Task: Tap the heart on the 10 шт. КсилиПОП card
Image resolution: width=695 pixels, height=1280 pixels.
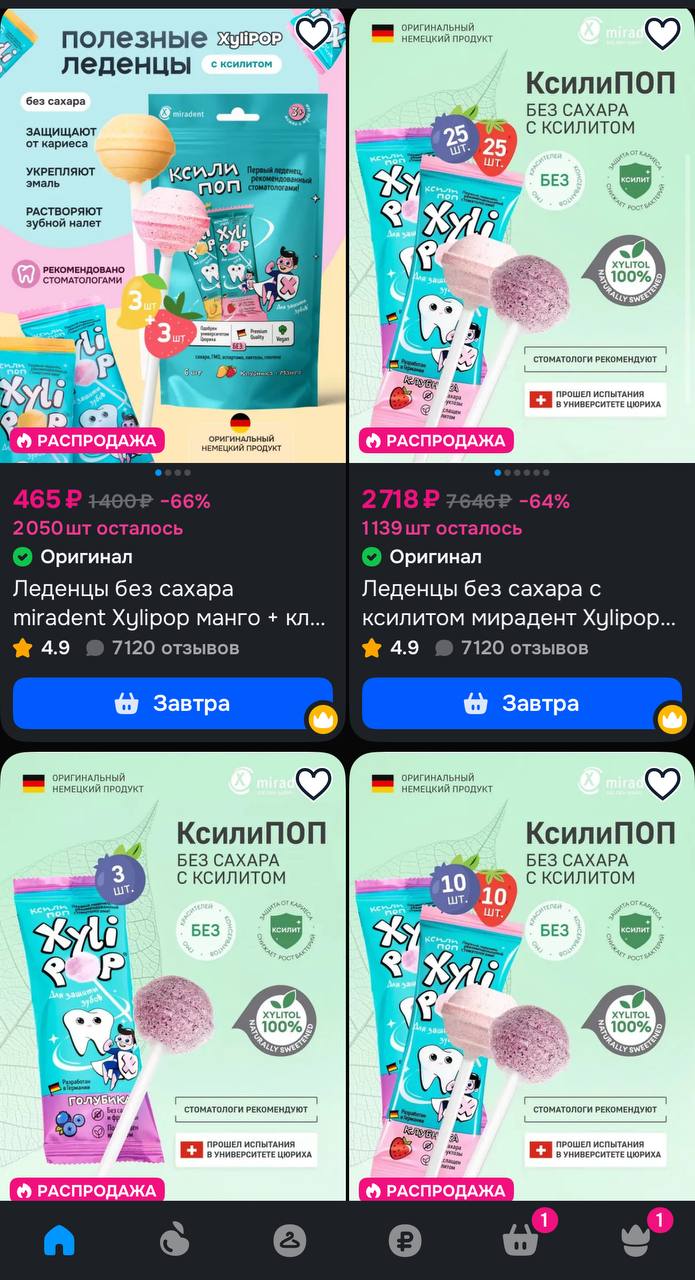Action: 662,784
